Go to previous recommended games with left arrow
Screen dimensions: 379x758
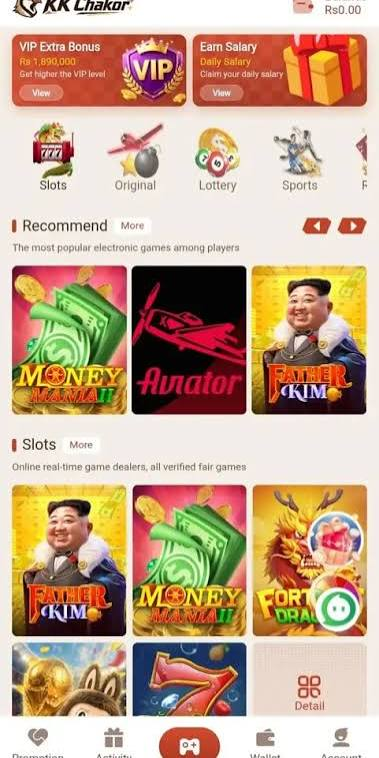(317, 226)
